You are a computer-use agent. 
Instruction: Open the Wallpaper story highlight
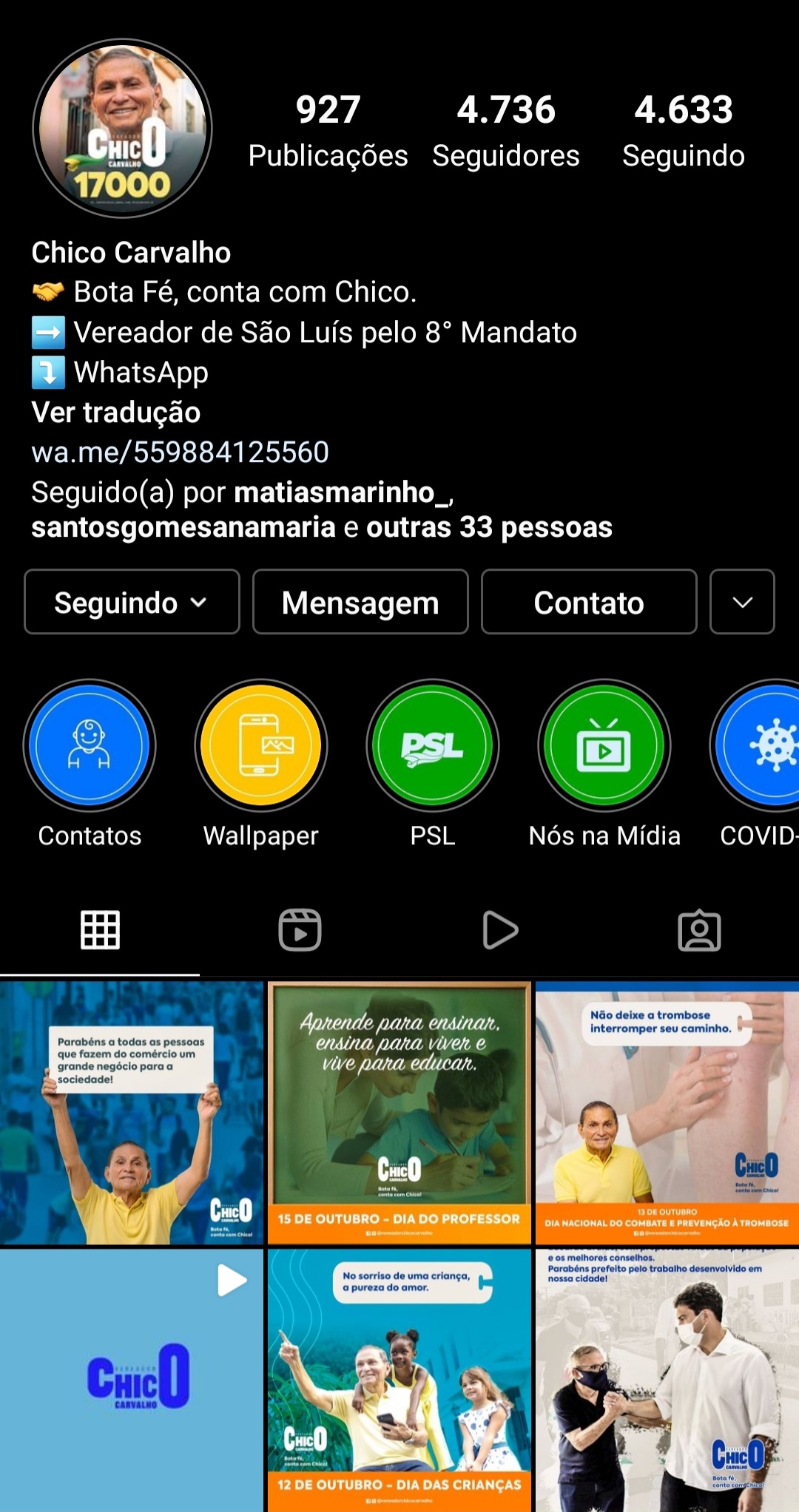[261, 745]
